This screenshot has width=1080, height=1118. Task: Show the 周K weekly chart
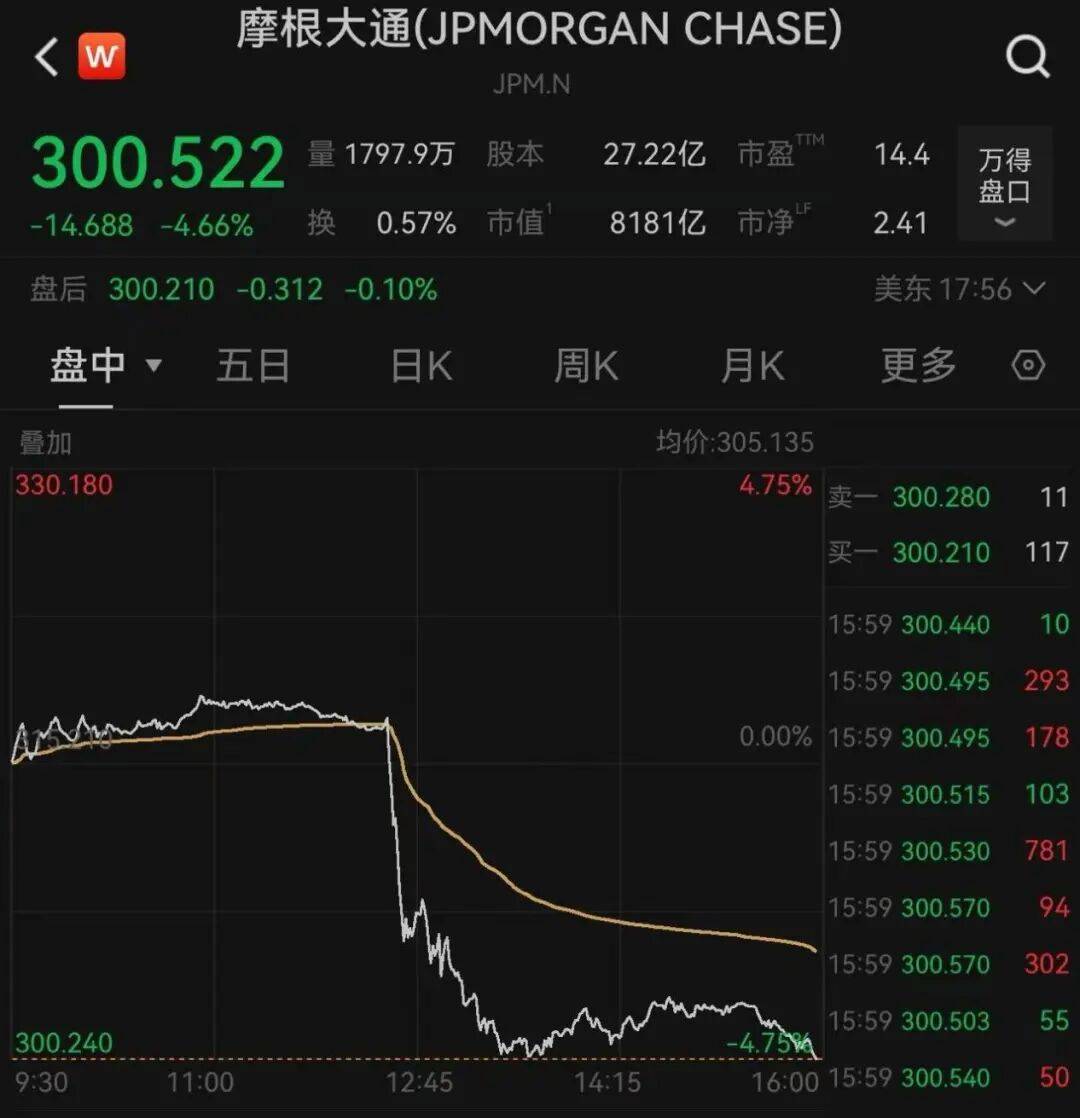pyautogui.click(x=586, y=365)
